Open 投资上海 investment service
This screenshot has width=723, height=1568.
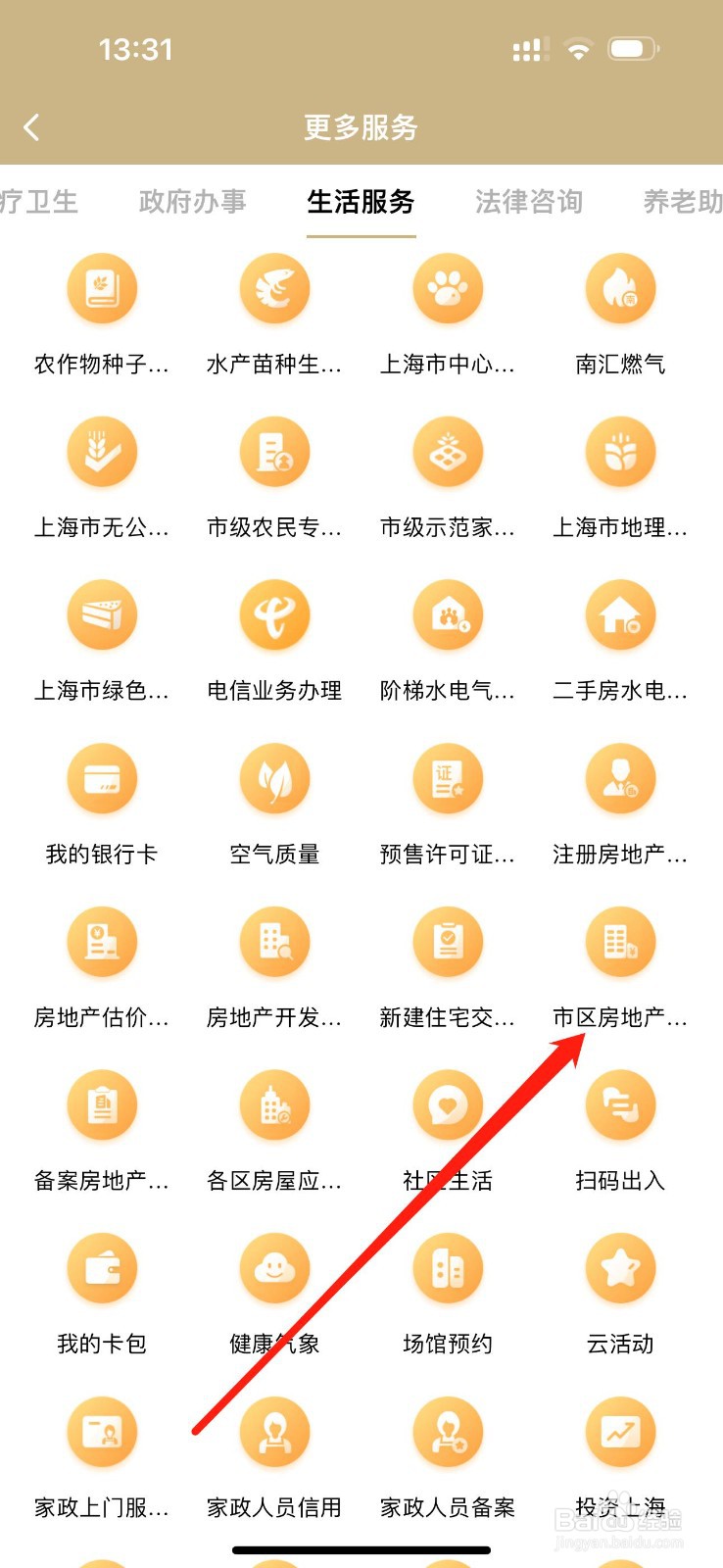click(620, 1431)
